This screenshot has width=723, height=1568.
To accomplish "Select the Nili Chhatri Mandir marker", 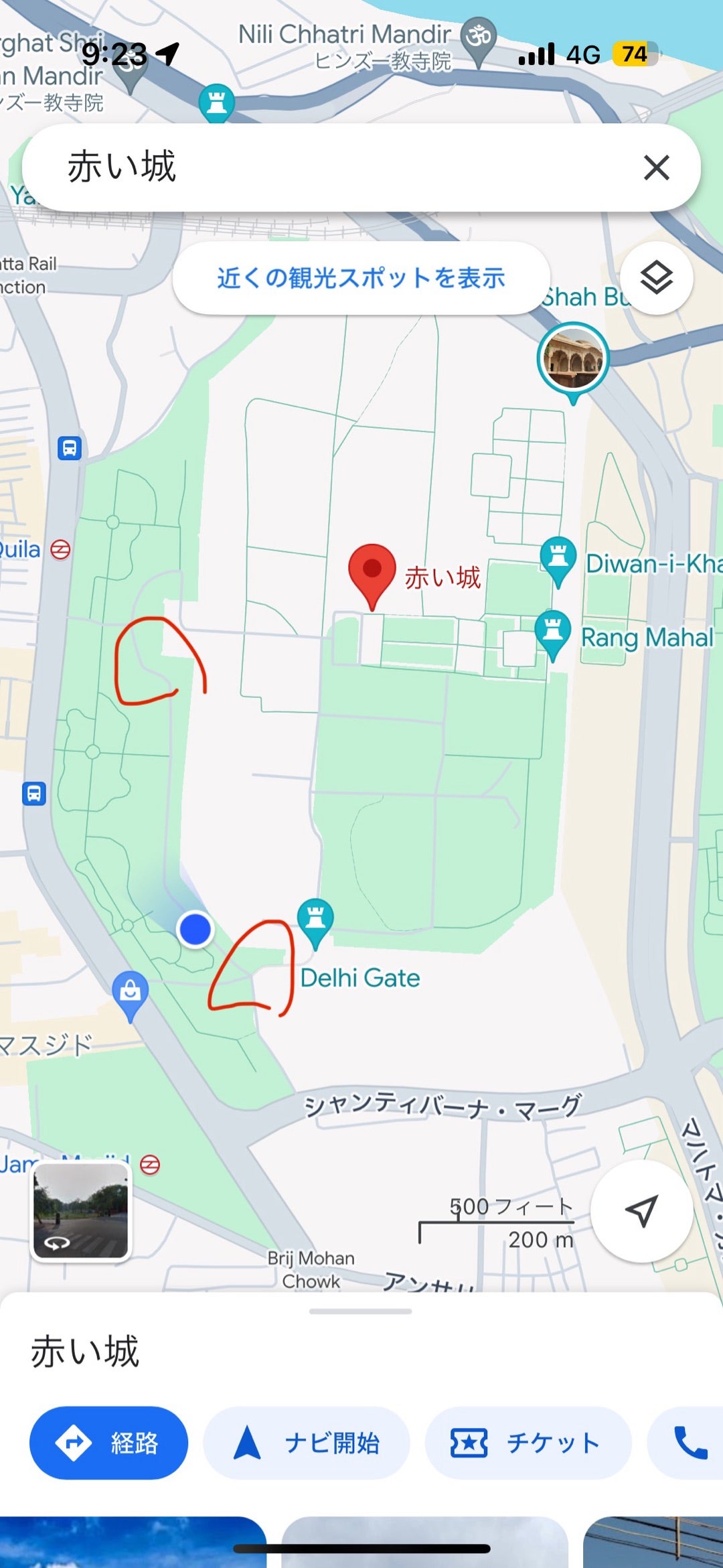I will pos(479,38).
